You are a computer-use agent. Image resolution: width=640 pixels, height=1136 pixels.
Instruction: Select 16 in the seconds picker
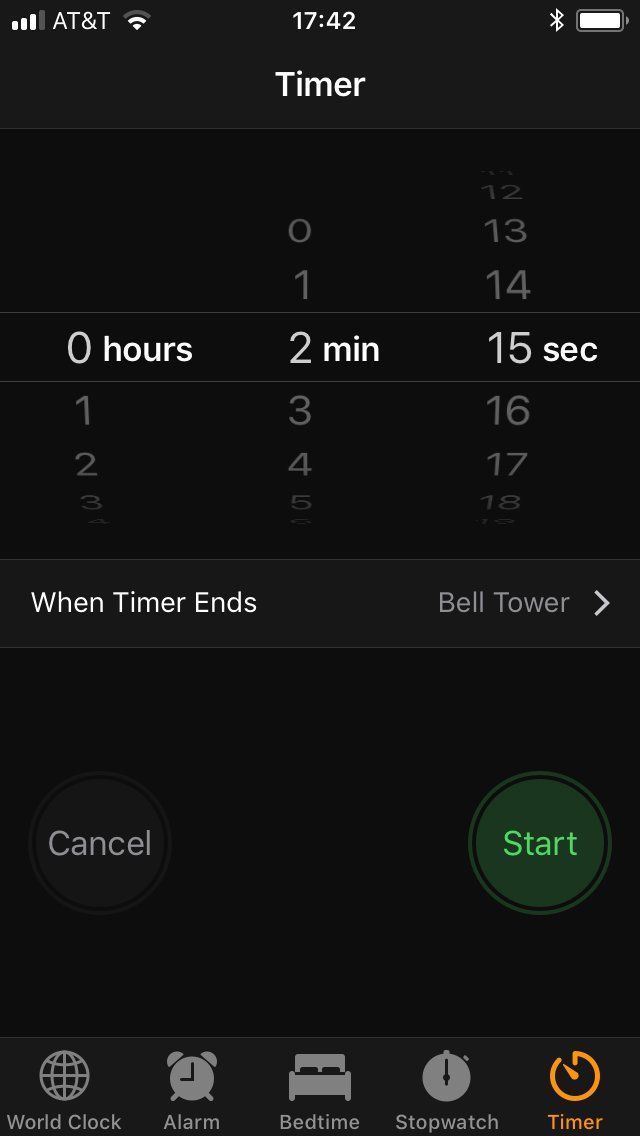[x=508, y=411]
